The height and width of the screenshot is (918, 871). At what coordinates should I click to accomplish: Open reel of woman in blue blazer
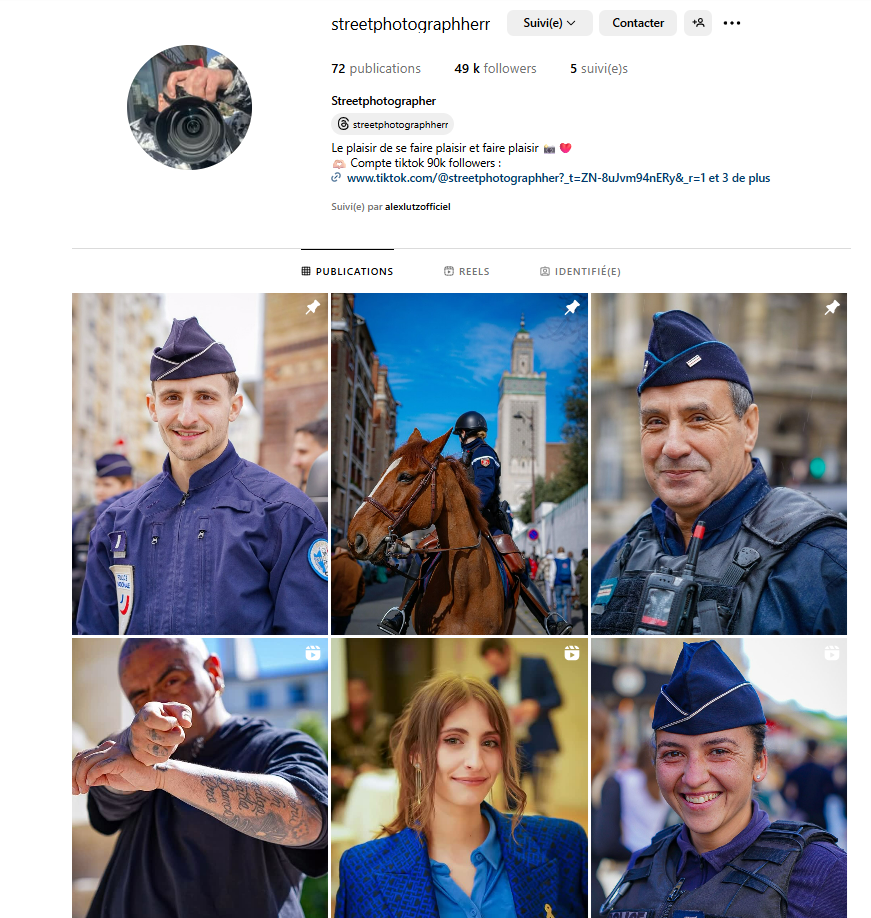459,778
